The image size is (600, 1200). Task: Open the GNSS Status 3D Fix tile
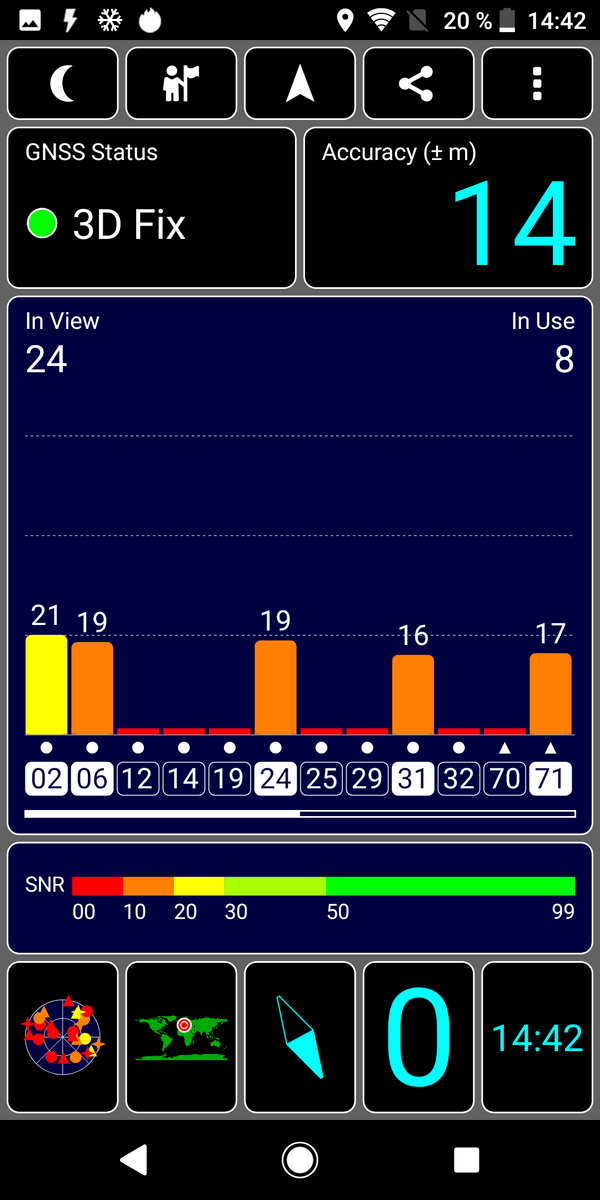point(152,208)
